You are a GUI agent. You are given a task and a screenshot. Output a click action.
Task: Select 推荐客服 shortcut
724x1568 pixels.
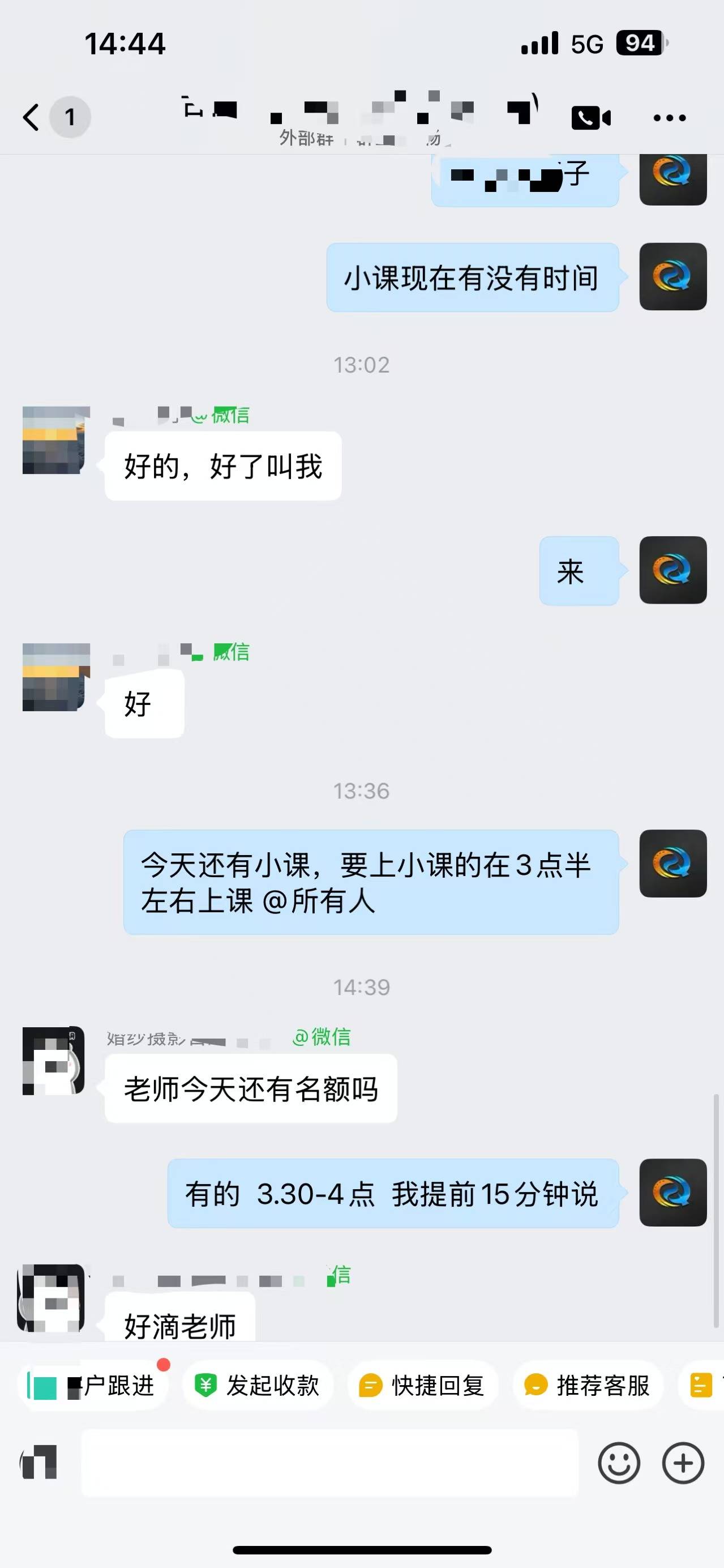588,1387
